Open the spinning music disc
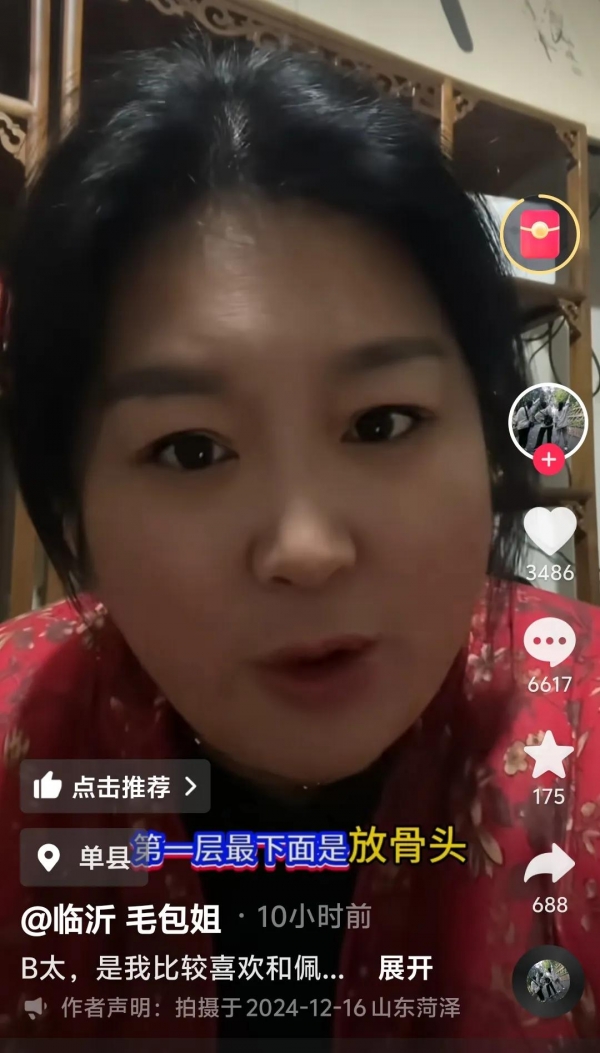Screen dimensions: 600x1053 pyautogui.click(x=548, y=981)
